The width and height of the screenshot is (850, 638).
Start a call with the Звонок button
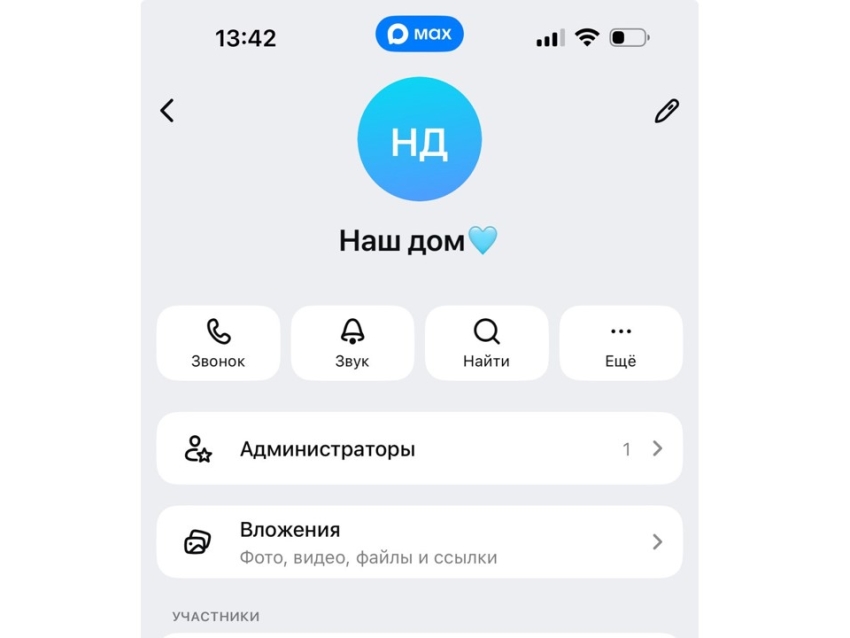click(218, 343)
